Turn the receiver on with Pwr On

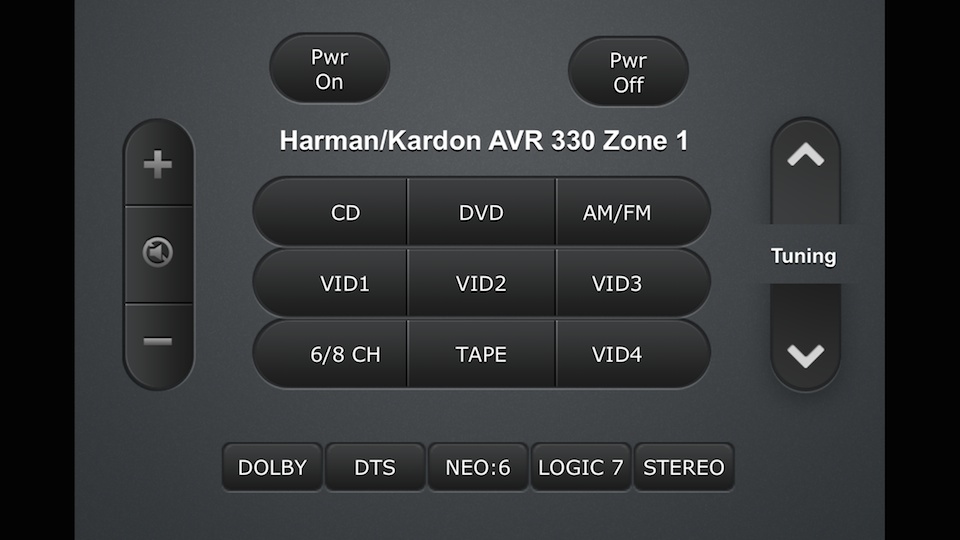coord(329,69)
